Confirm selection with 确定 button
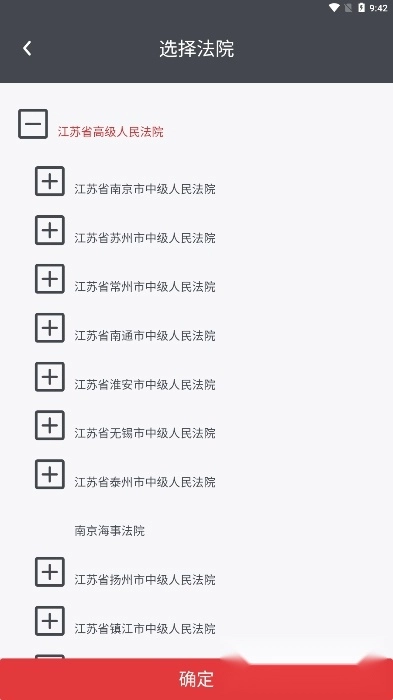The height and width of the screenshot is (700, 393). pyautogui.click(x=196, y=679)
